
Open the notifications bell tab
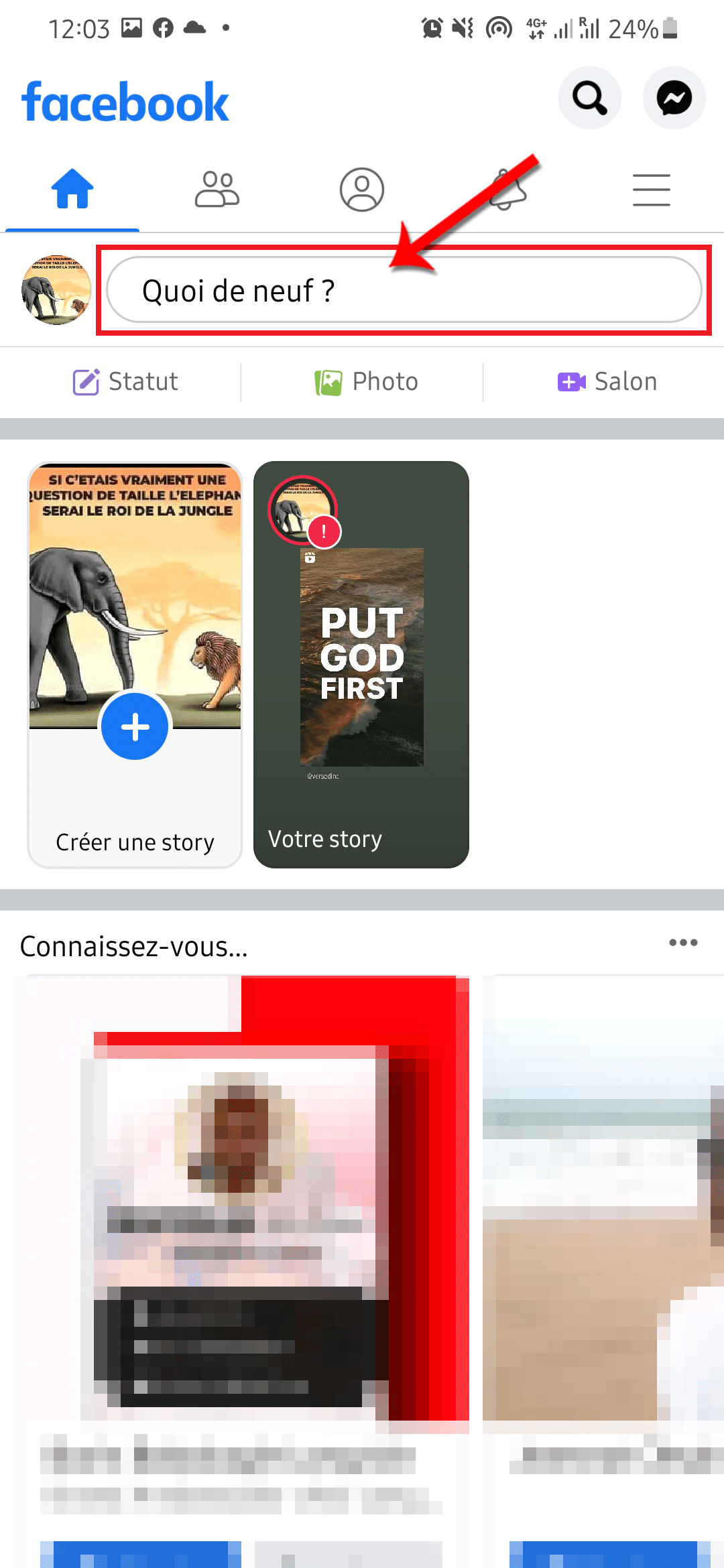508,190
